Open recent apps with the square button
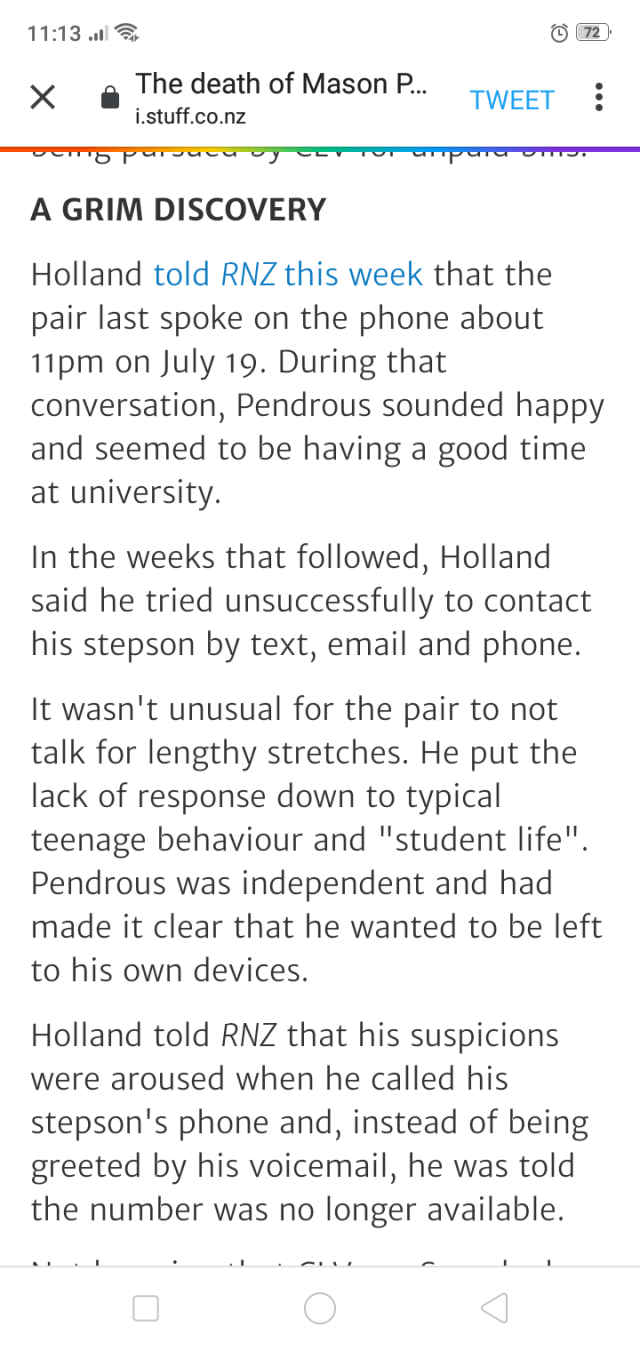Image resolution: width=640 pixels, height=1351 pixels. point(146,1308)
